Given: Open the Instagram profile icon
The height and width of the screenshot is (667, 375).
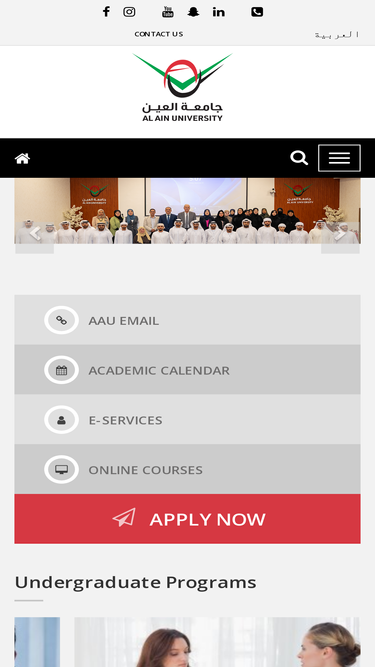Looking at the screenshot, I should click(129, 12).
